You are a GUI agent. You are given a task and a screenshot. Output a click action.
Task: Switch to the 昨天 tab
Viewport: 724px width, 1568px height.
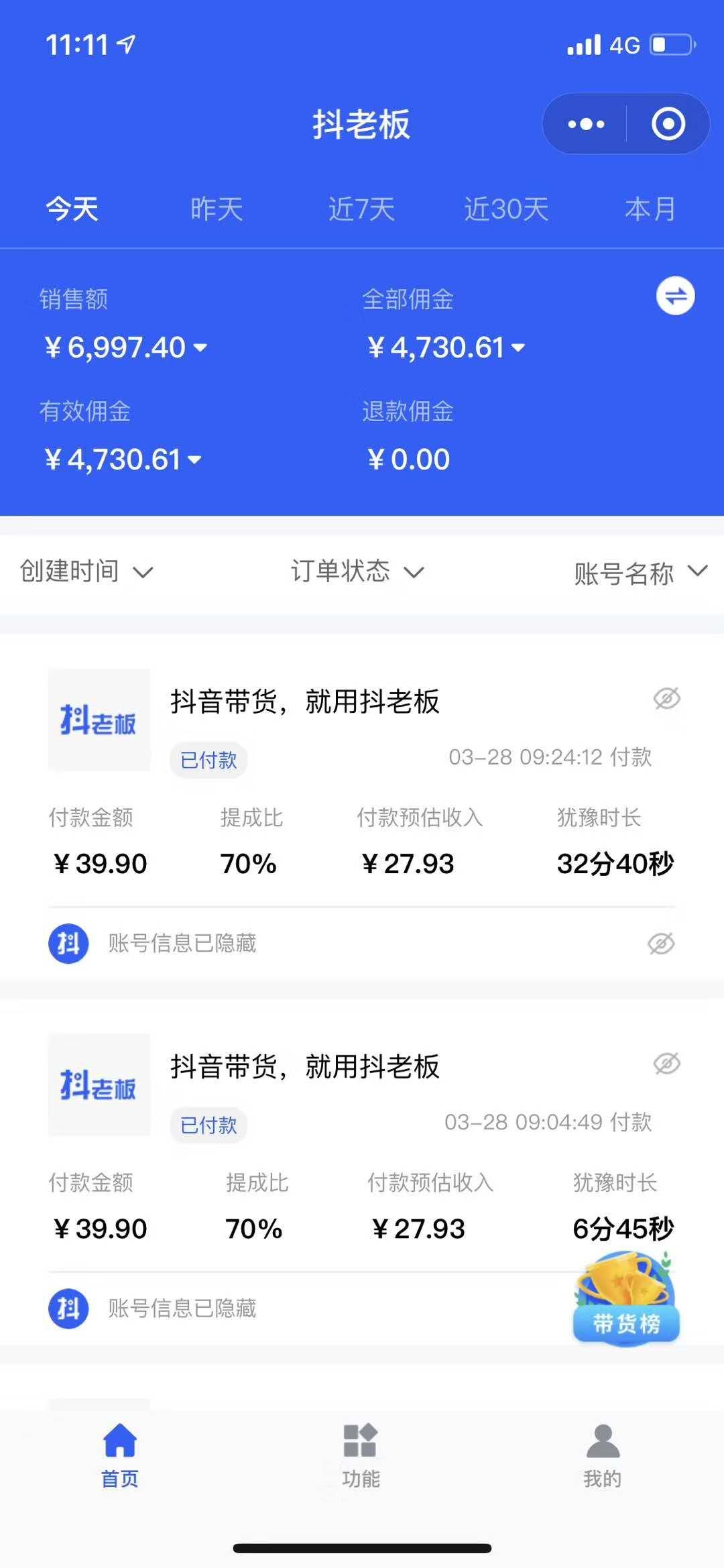coord(215,209)
